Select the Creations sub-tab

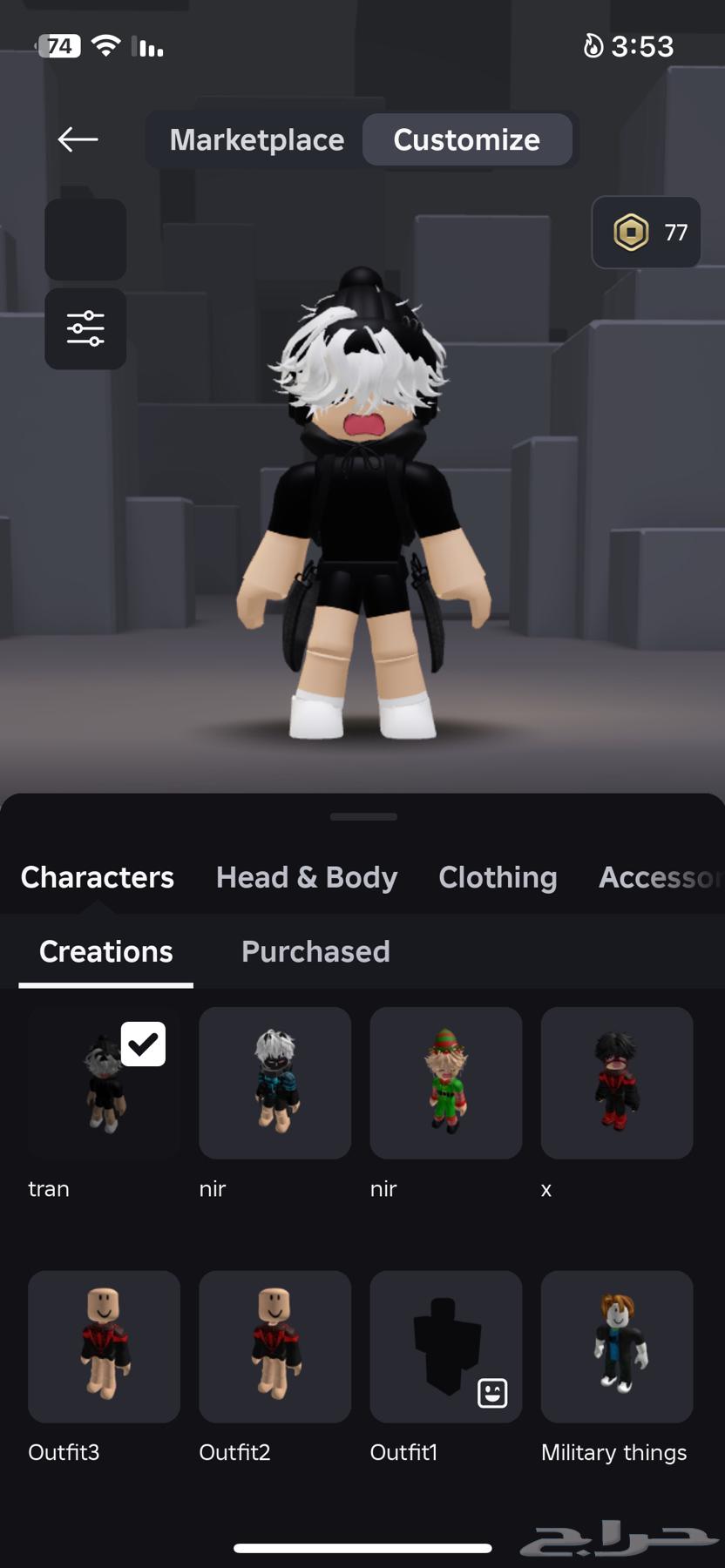point(106,951)
